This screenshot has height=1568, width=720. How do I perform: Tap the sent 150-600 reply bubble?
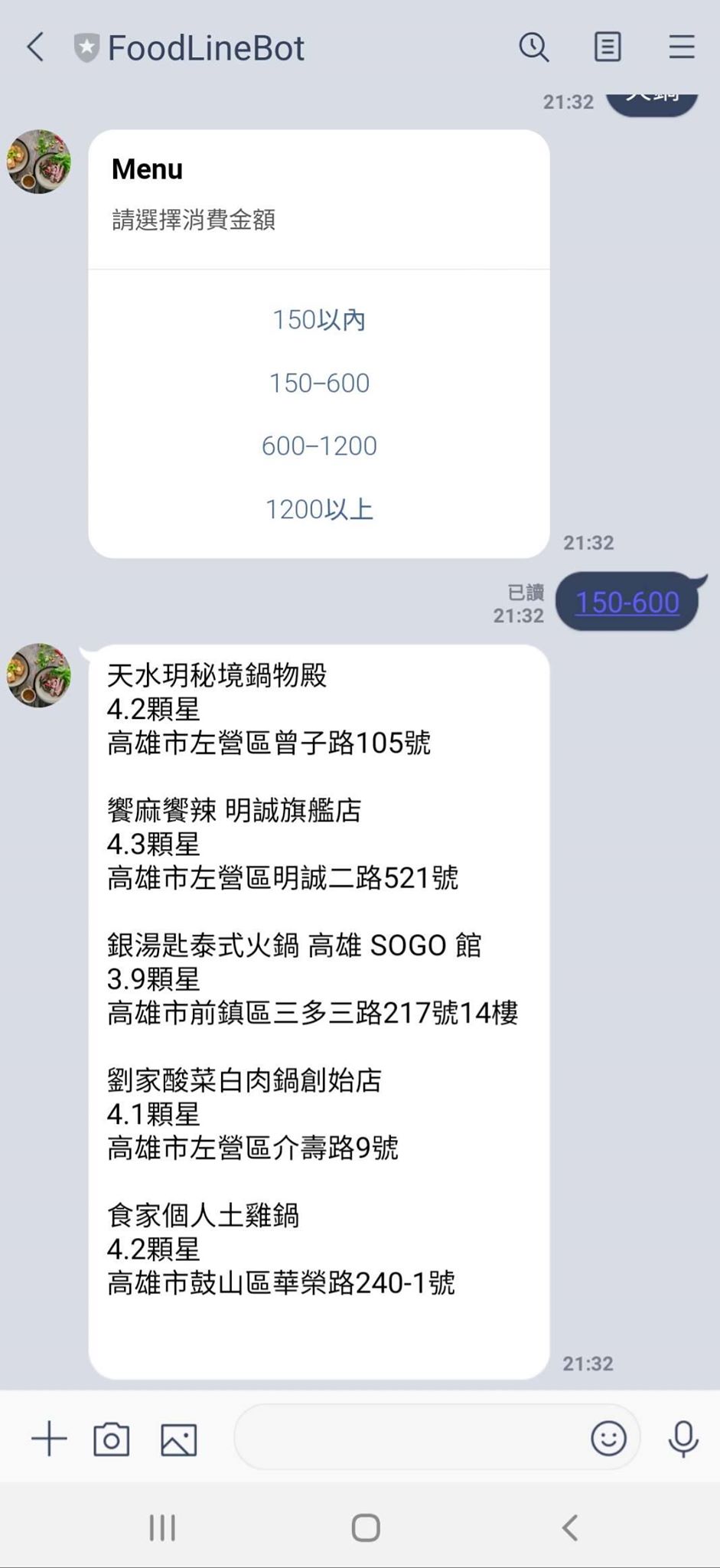pos(627,603)
